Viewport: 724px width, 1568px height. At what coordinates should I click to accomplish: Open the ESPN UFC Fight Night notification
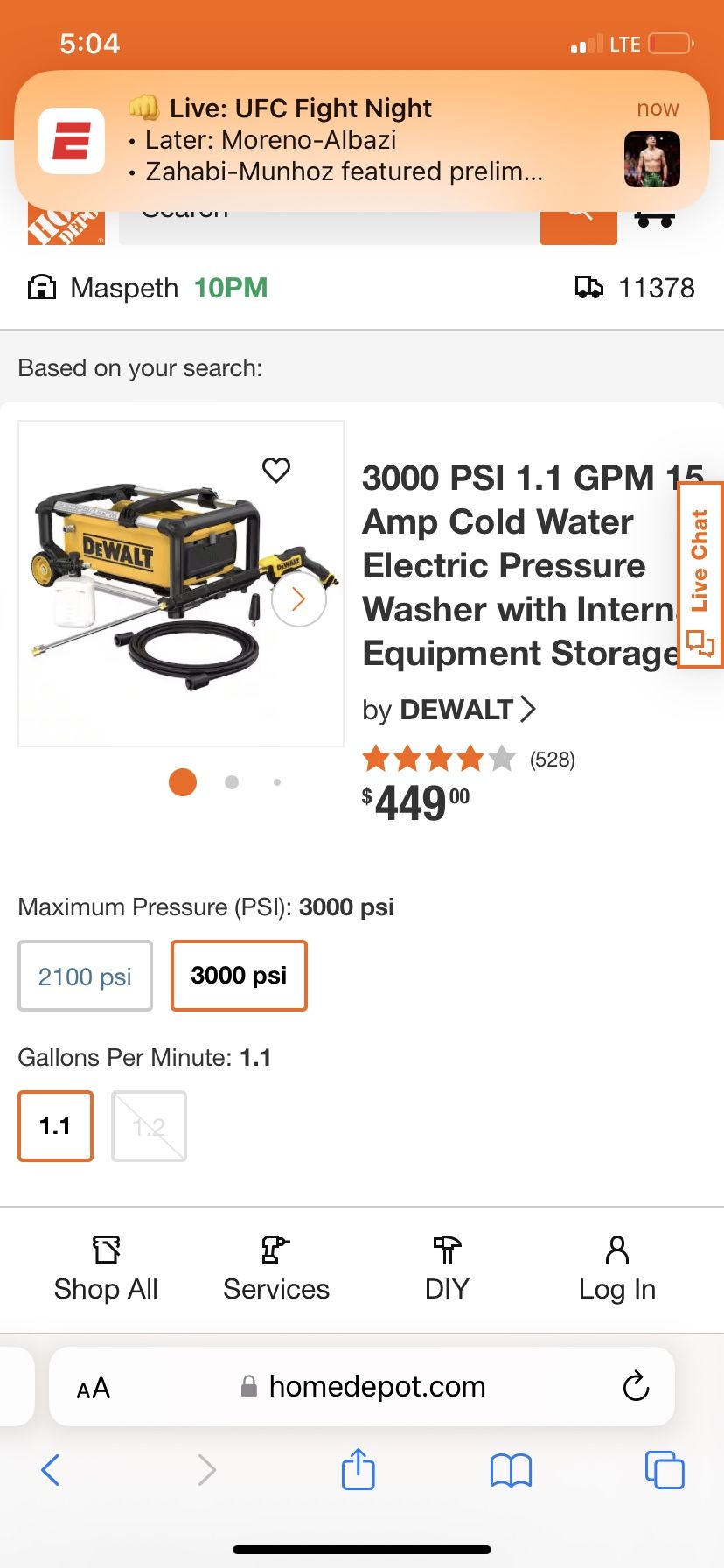(x=360, y=140)
